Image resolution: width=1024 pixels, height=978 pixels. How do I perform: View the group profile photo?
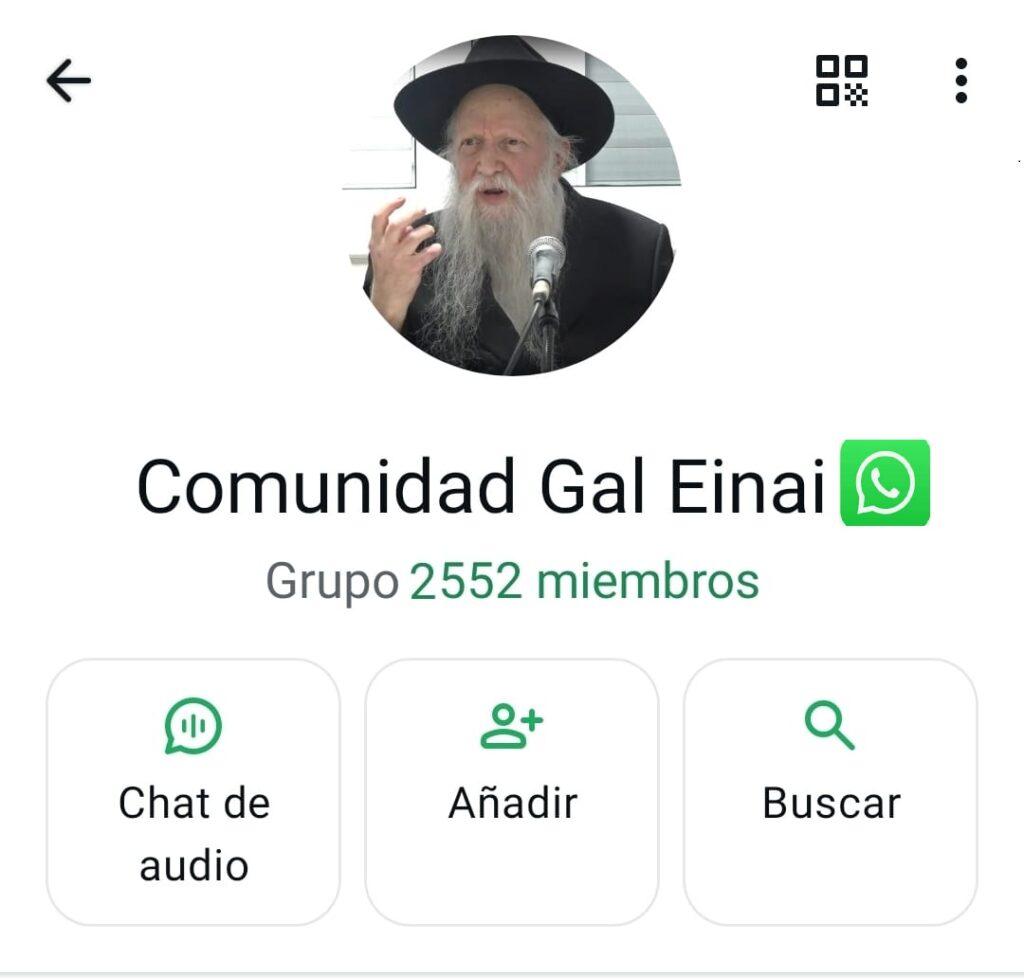[x=512, y=206]
